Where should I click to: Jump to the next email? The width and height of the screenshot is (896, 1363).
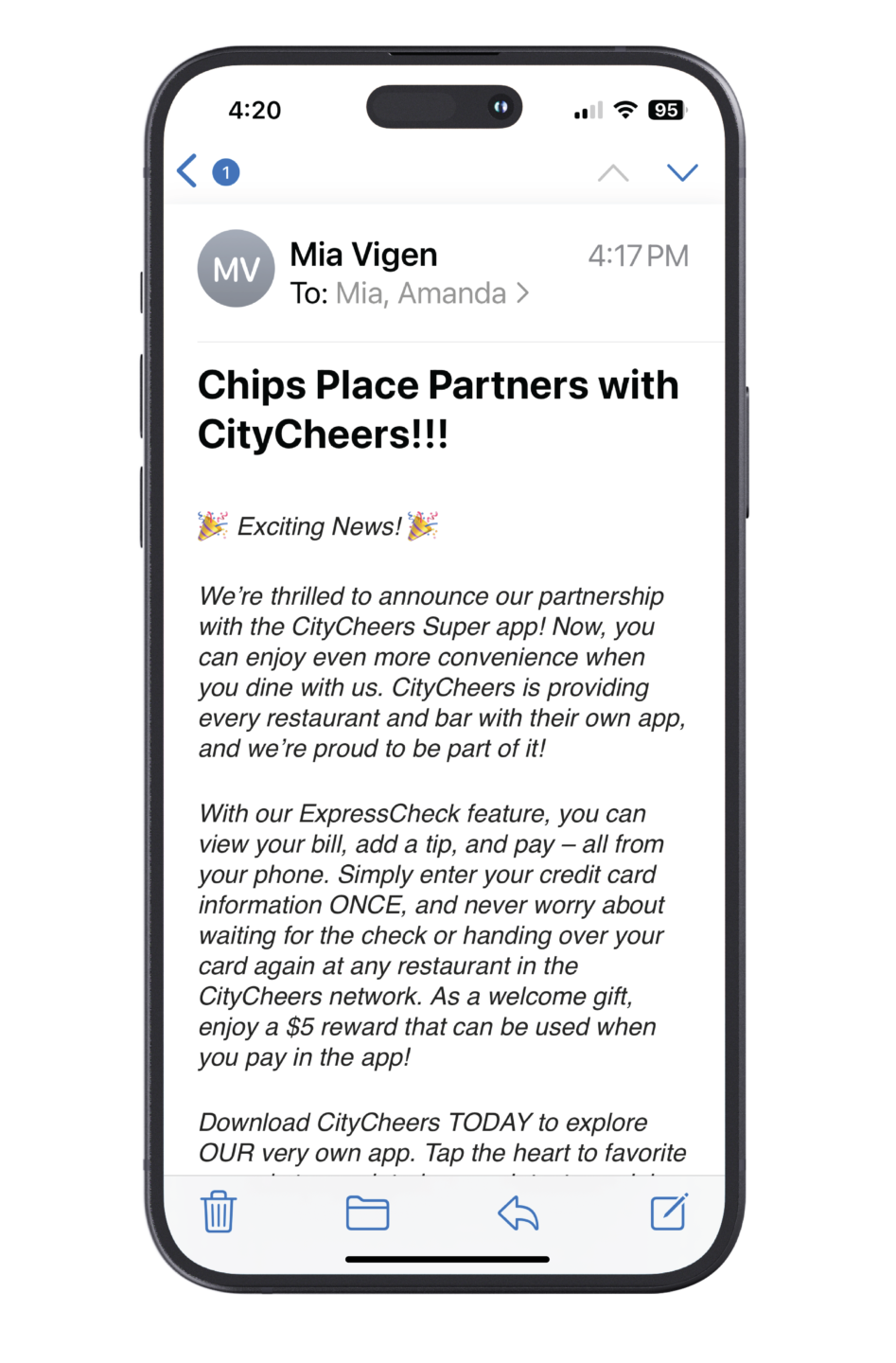click(x=682, y=172)
